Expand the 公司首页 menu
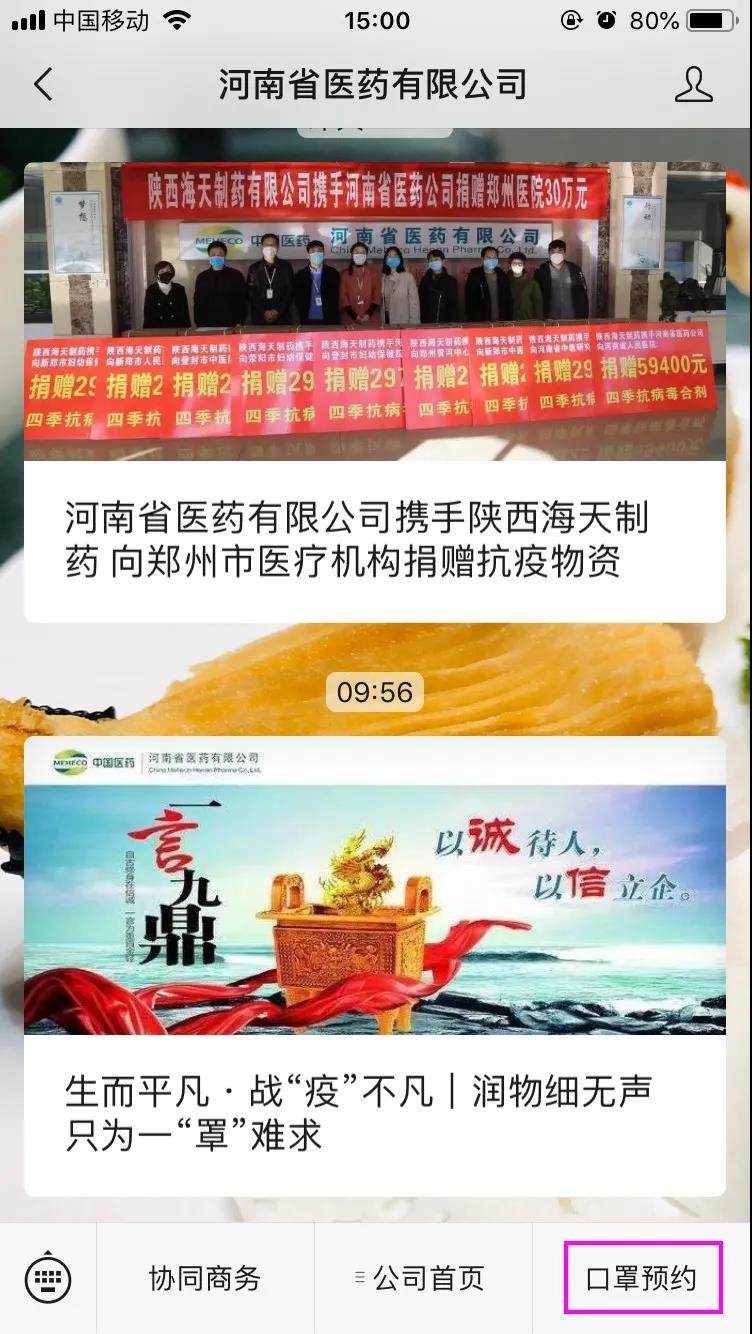The width and height of the screenshot is (752, 1334). (x=422, y=1278)
